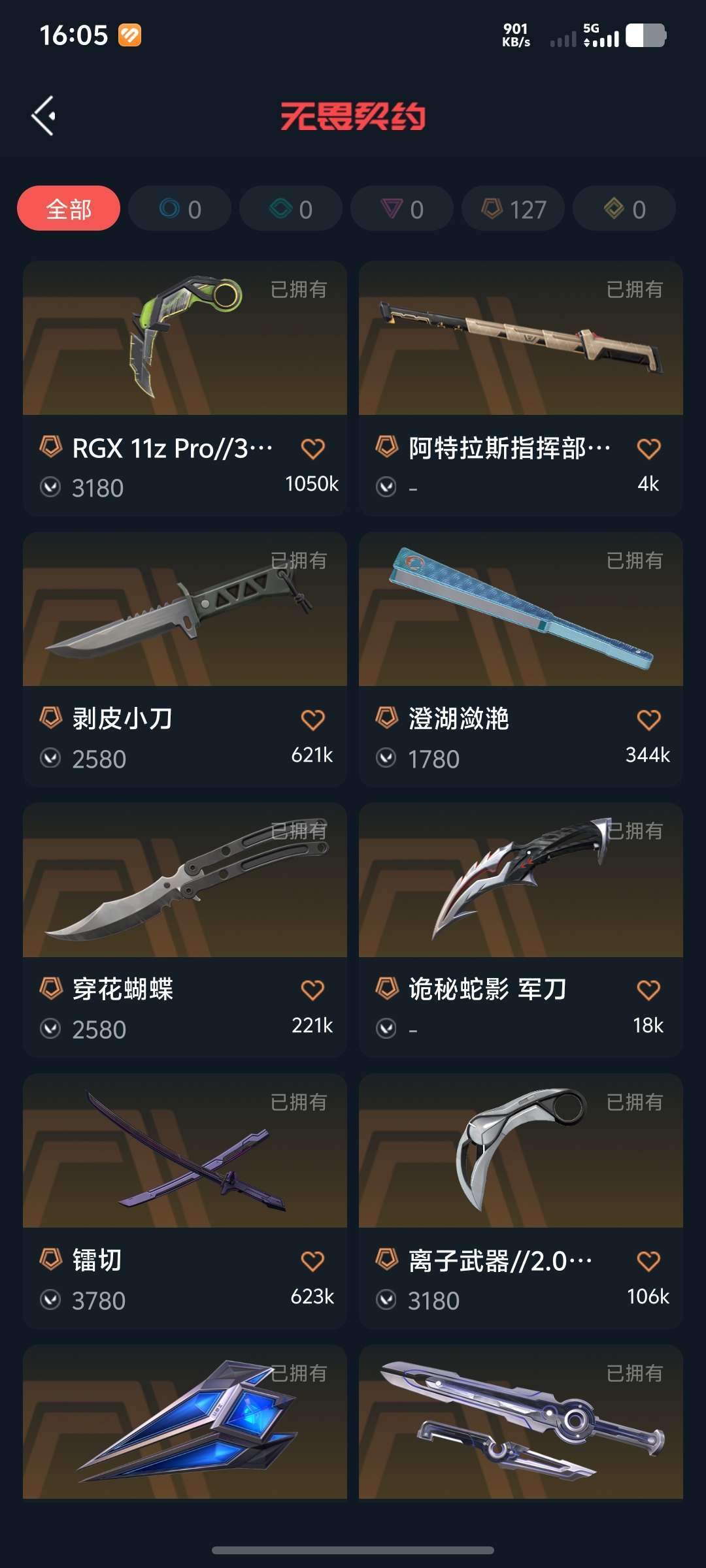Favorite the 澄湖潋滟 skin
The image size is (706, 1568).
[x=648, y=720]
